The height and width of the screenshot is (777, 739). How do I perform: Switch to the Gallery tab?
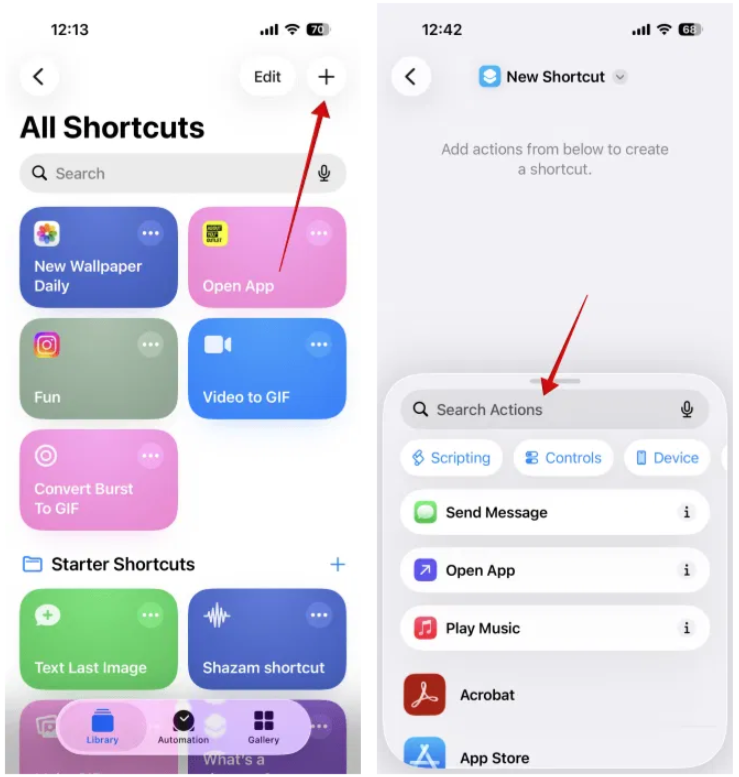(x=263, y=727)
